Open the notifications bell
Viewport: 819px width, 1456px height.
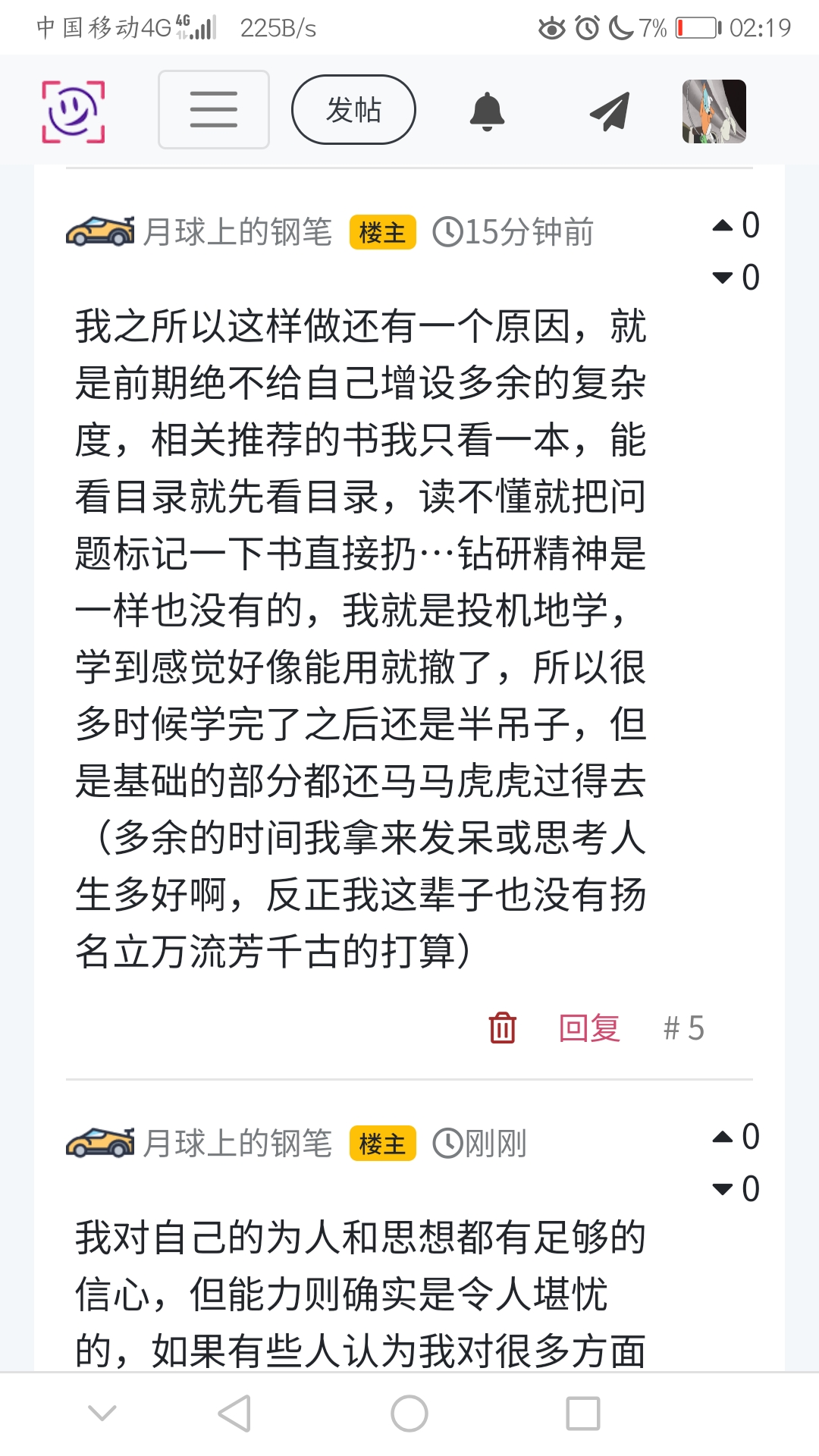[x=487, y=111]
